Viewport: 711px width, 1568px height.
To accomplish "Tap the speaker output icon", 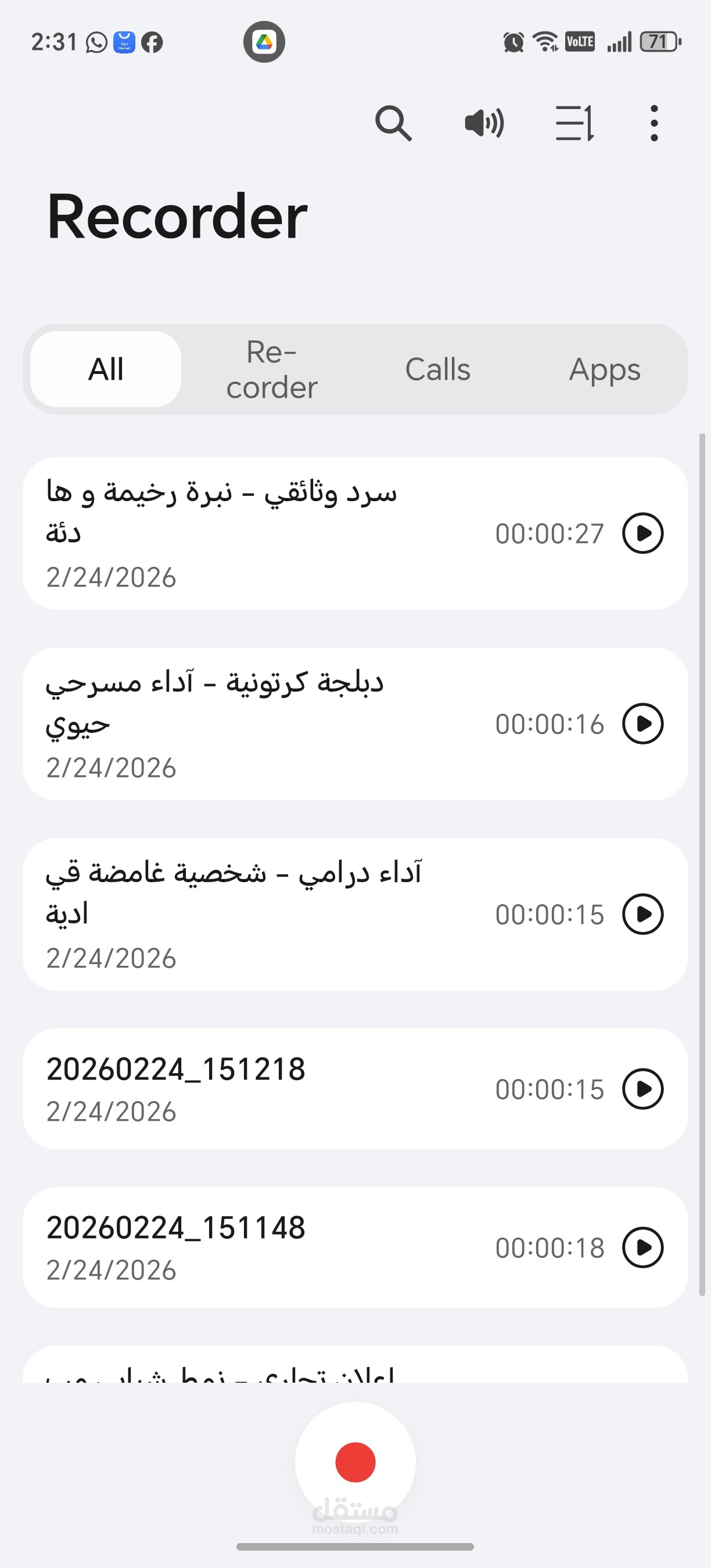I will (x=484, y=123).
